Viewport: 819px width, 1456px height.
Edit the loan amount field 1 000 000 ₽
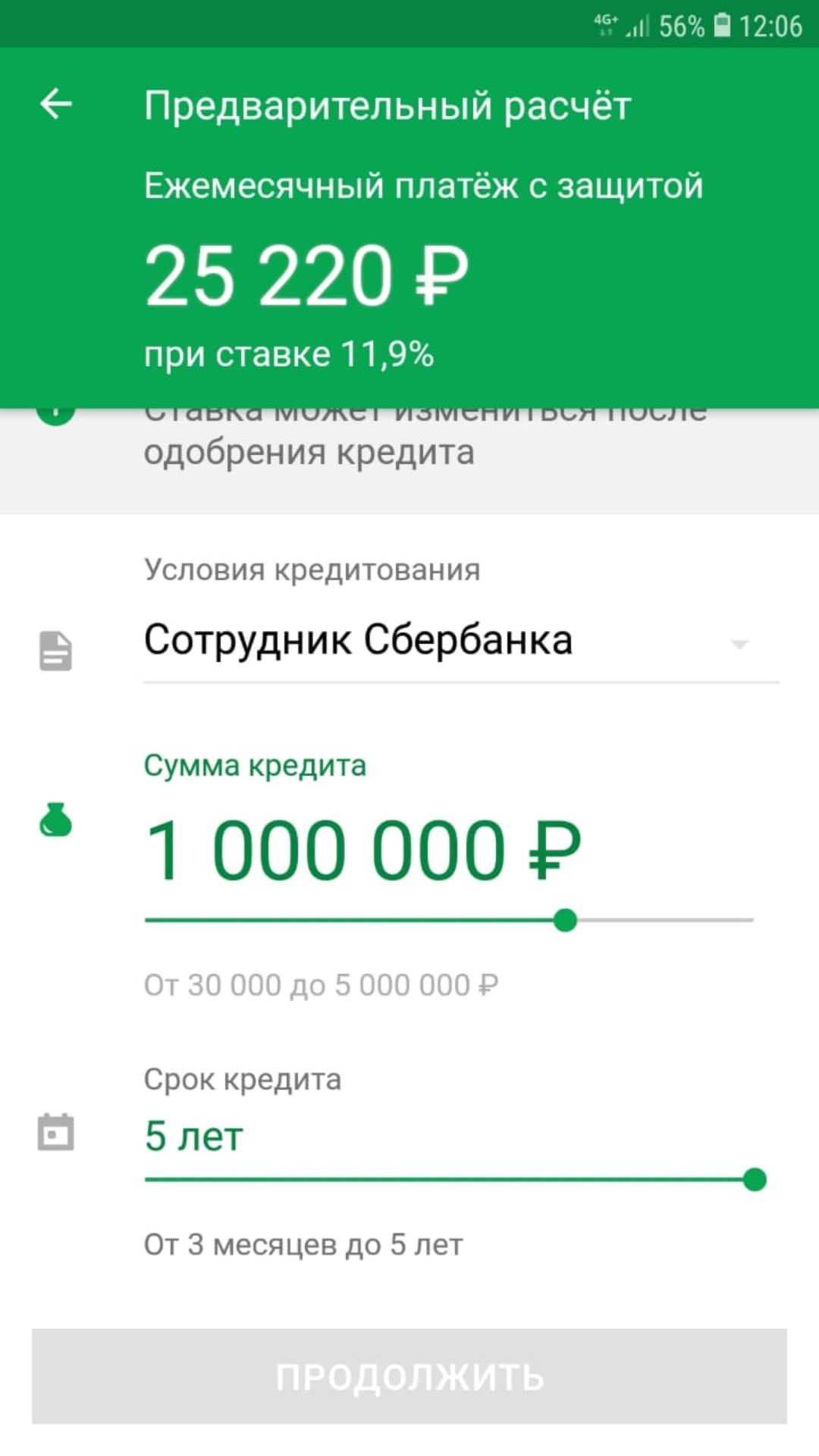pos(362,851)
